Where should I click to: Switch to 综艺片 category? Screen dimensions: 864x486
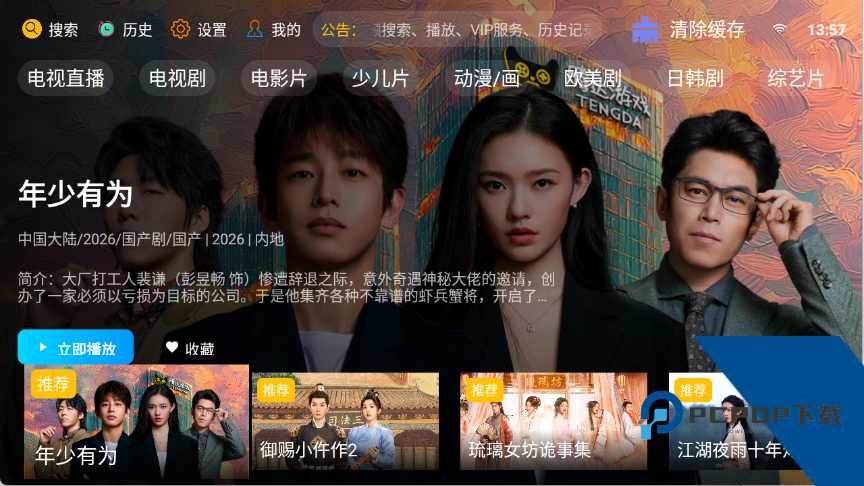coord(796,78)
